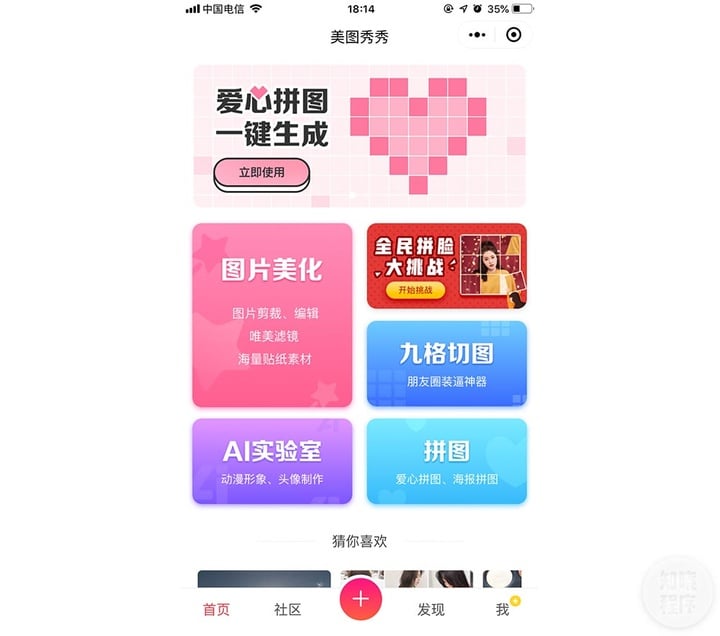Switch to the 首页 tab
Viewport: 720px width, 636px height.
coord(216,609)
